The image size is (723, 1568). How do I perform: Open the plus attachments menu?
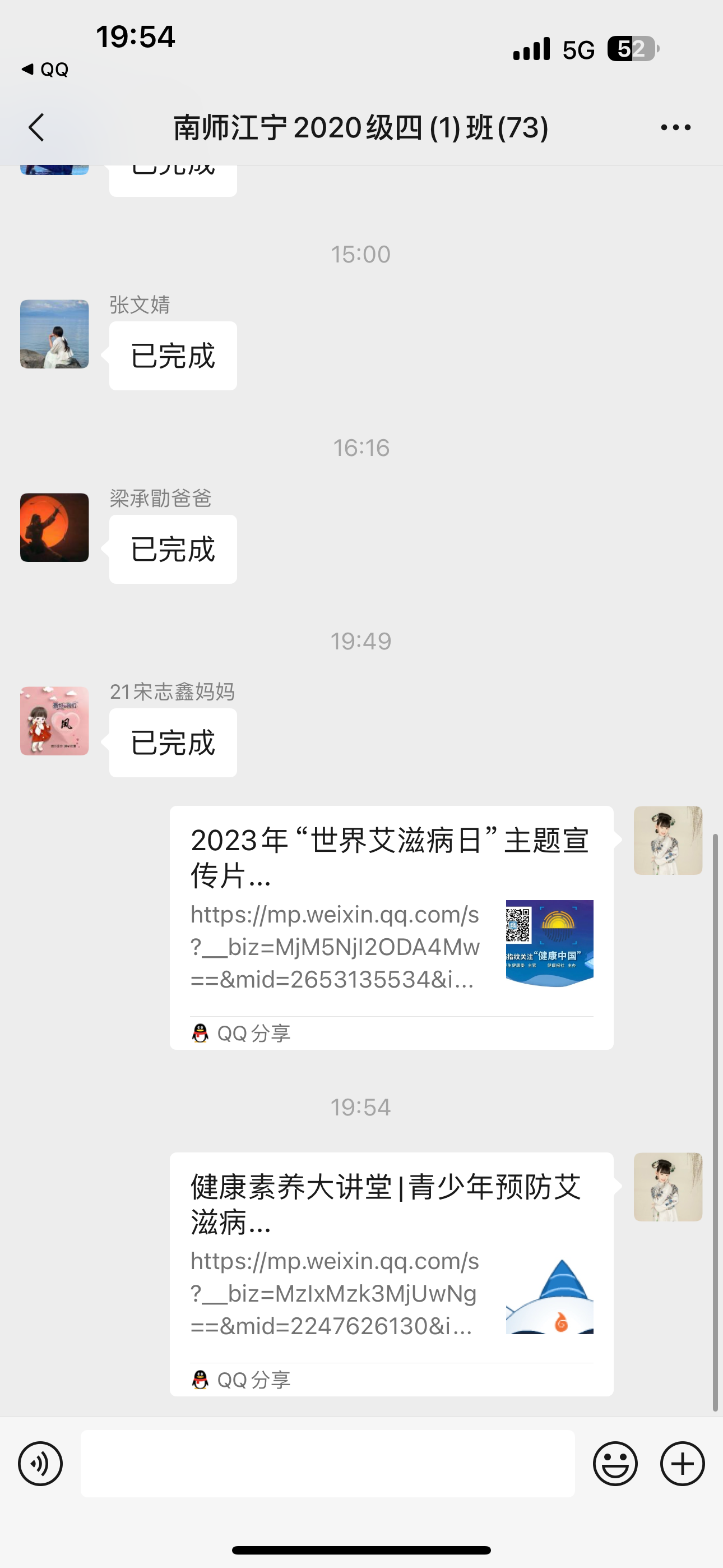pyautogui.click(x=682, y=1464)
